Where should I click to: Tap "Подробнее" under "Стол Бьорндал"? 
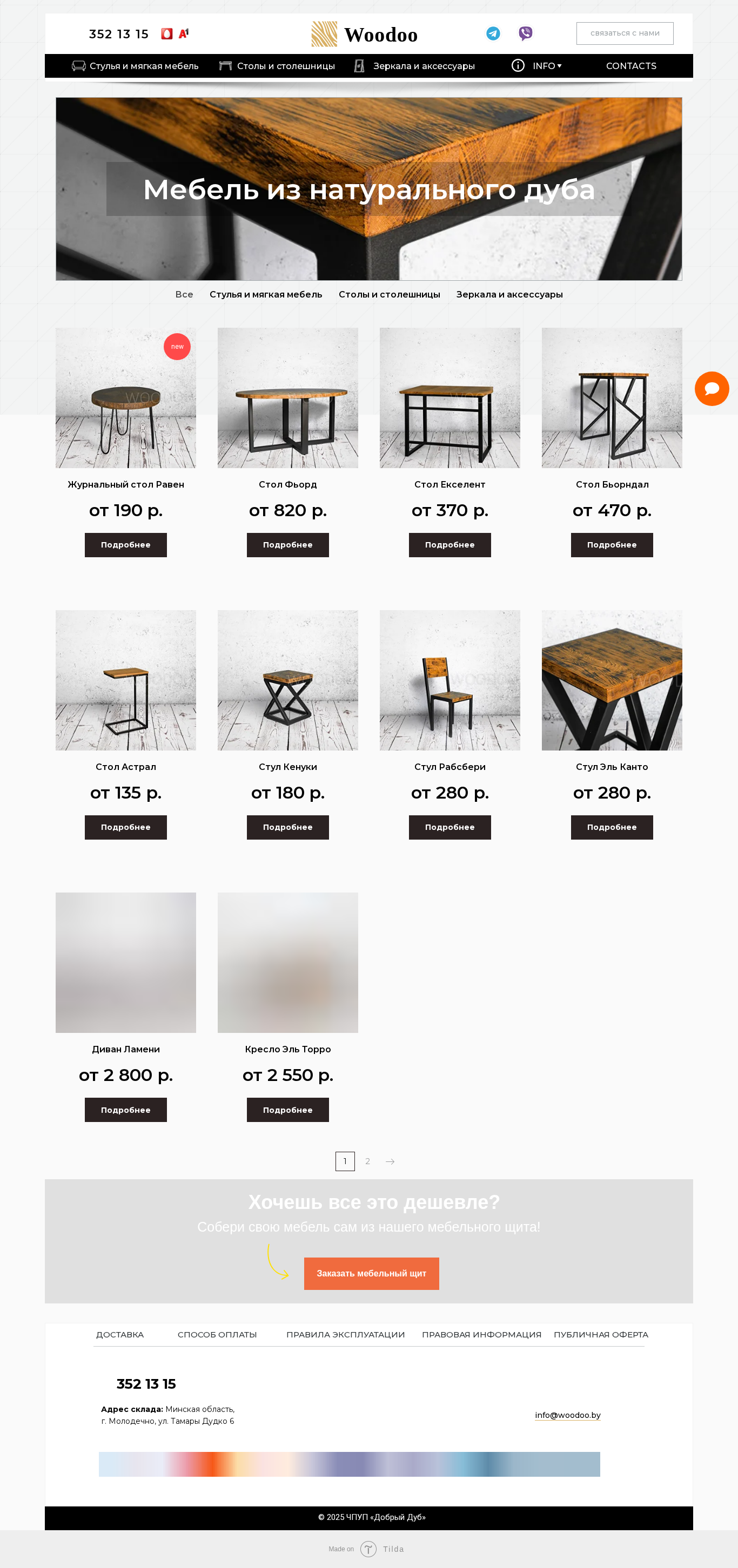click(x=612, y=545)
